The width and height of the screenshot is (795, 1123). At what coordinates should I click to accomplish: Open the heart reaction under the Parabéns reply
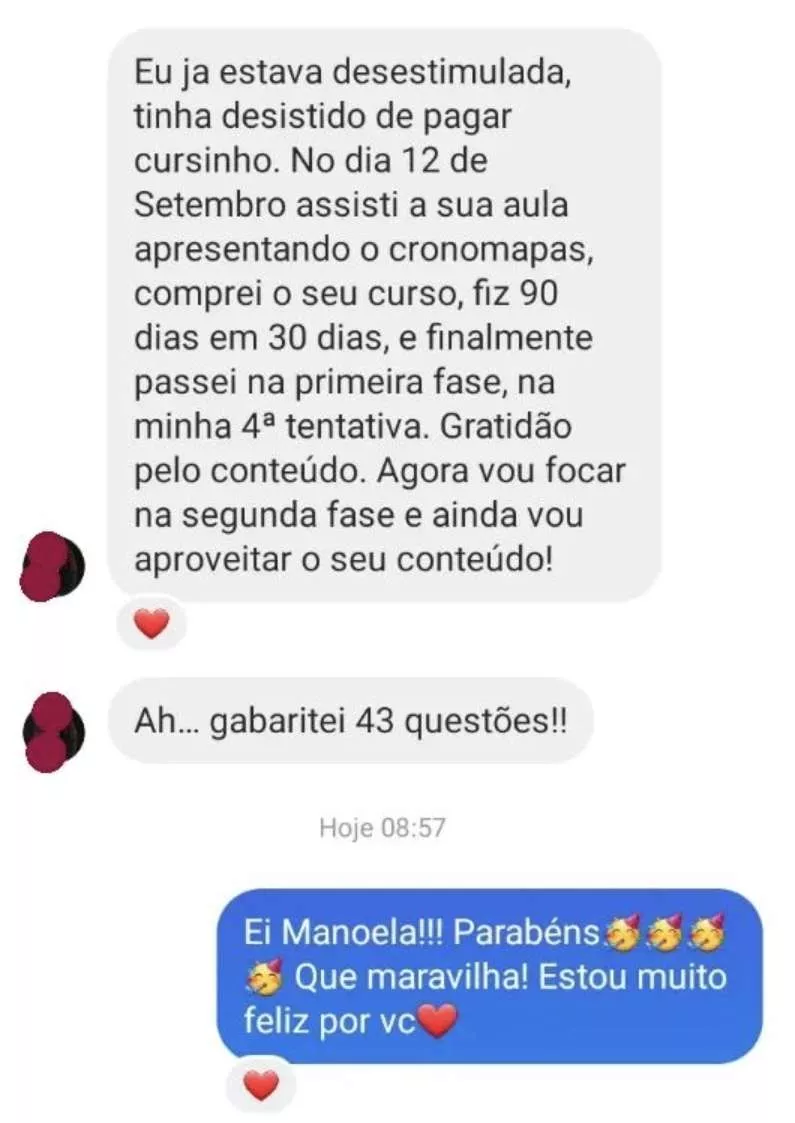coord(261,1084)
